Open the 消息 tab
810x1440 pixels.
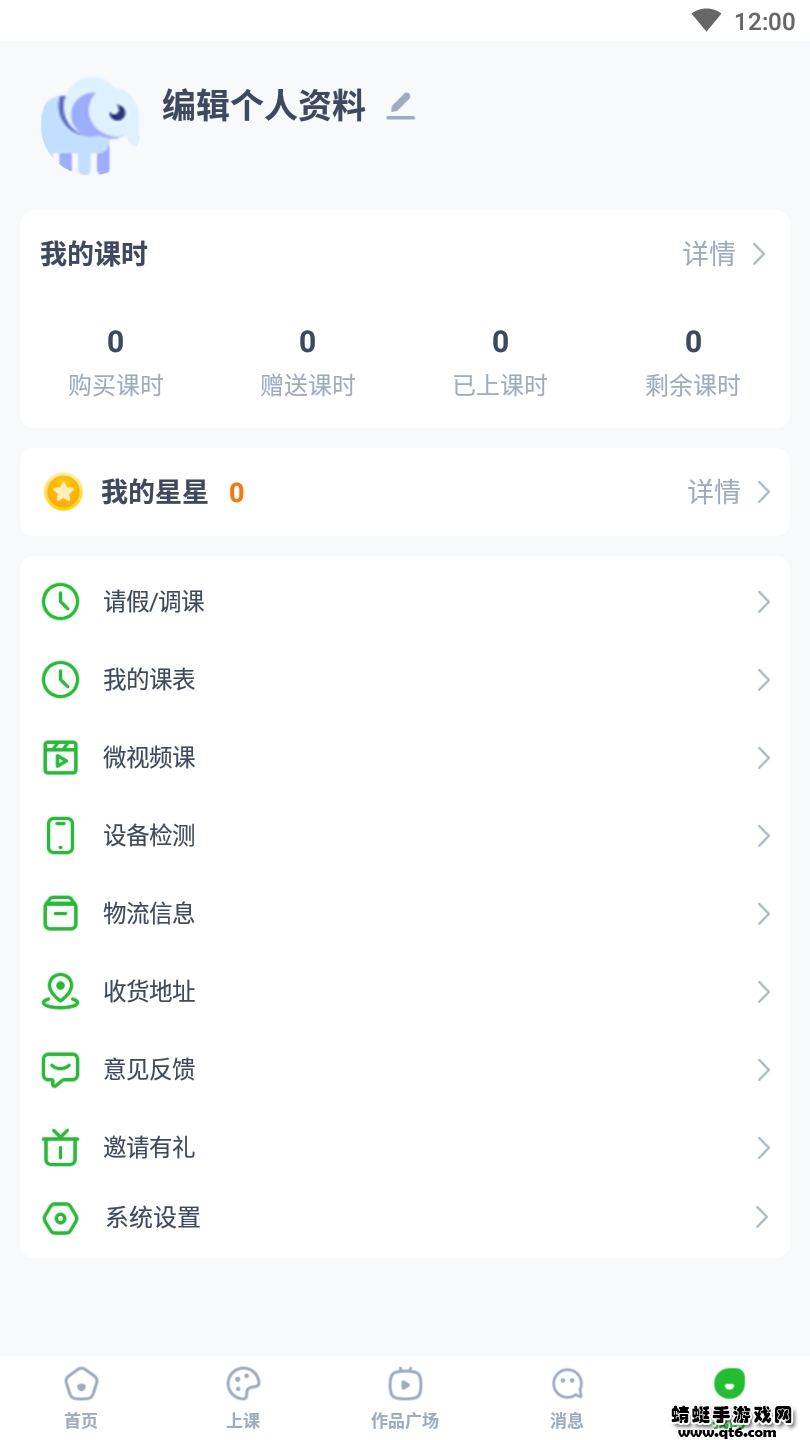click(567, 1395)
